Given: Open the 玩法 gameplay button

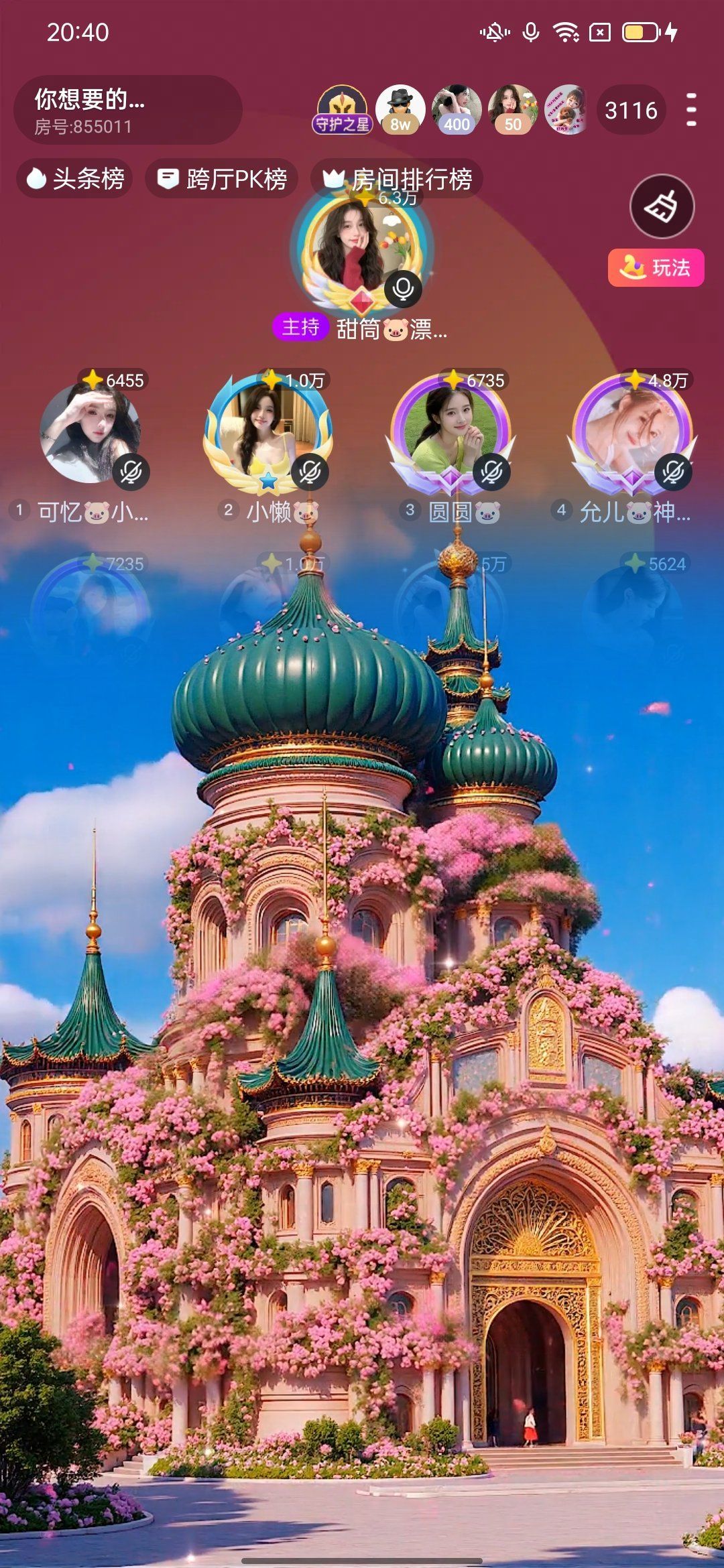Looking at the screenshot, I should (x=656, y=267).
